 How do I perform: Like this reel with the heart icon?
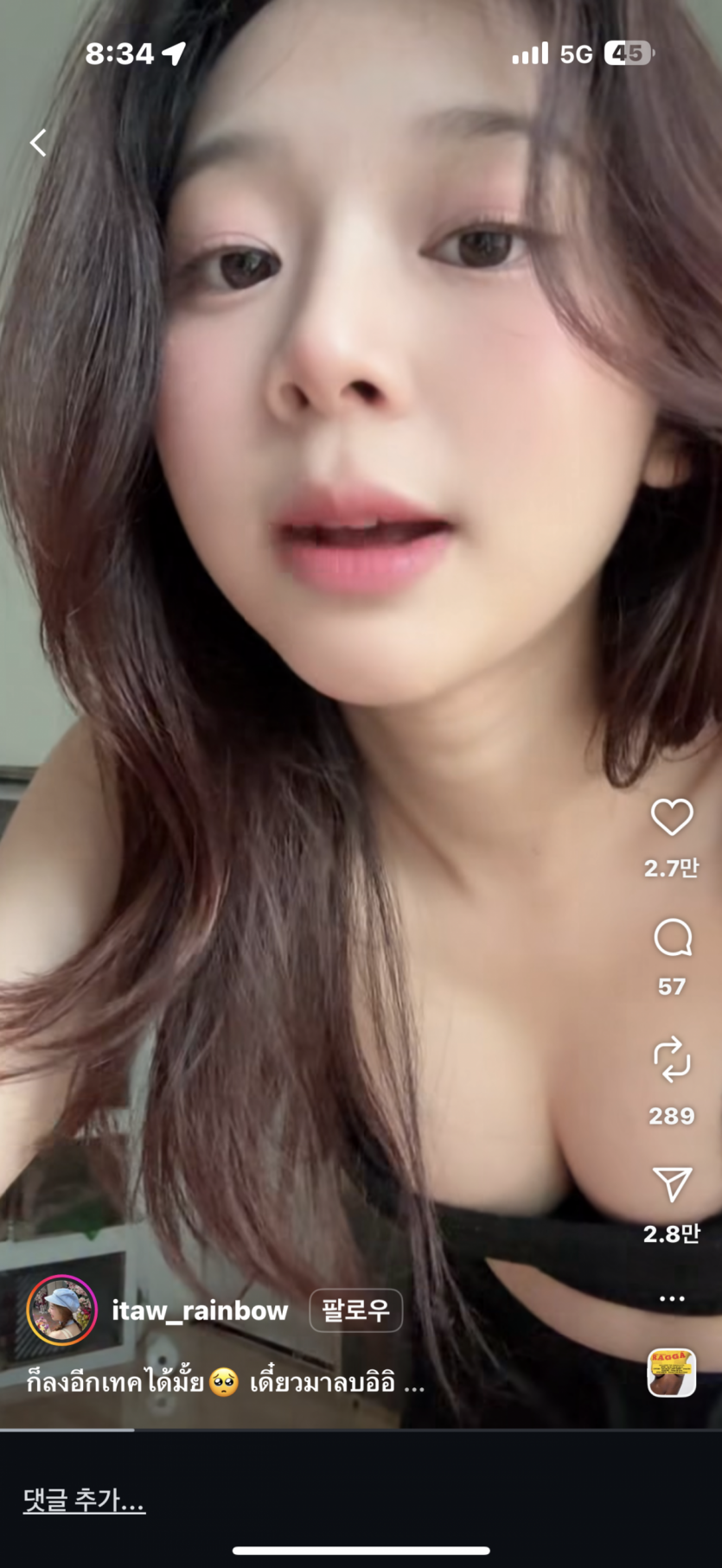(x=672, y=818)
